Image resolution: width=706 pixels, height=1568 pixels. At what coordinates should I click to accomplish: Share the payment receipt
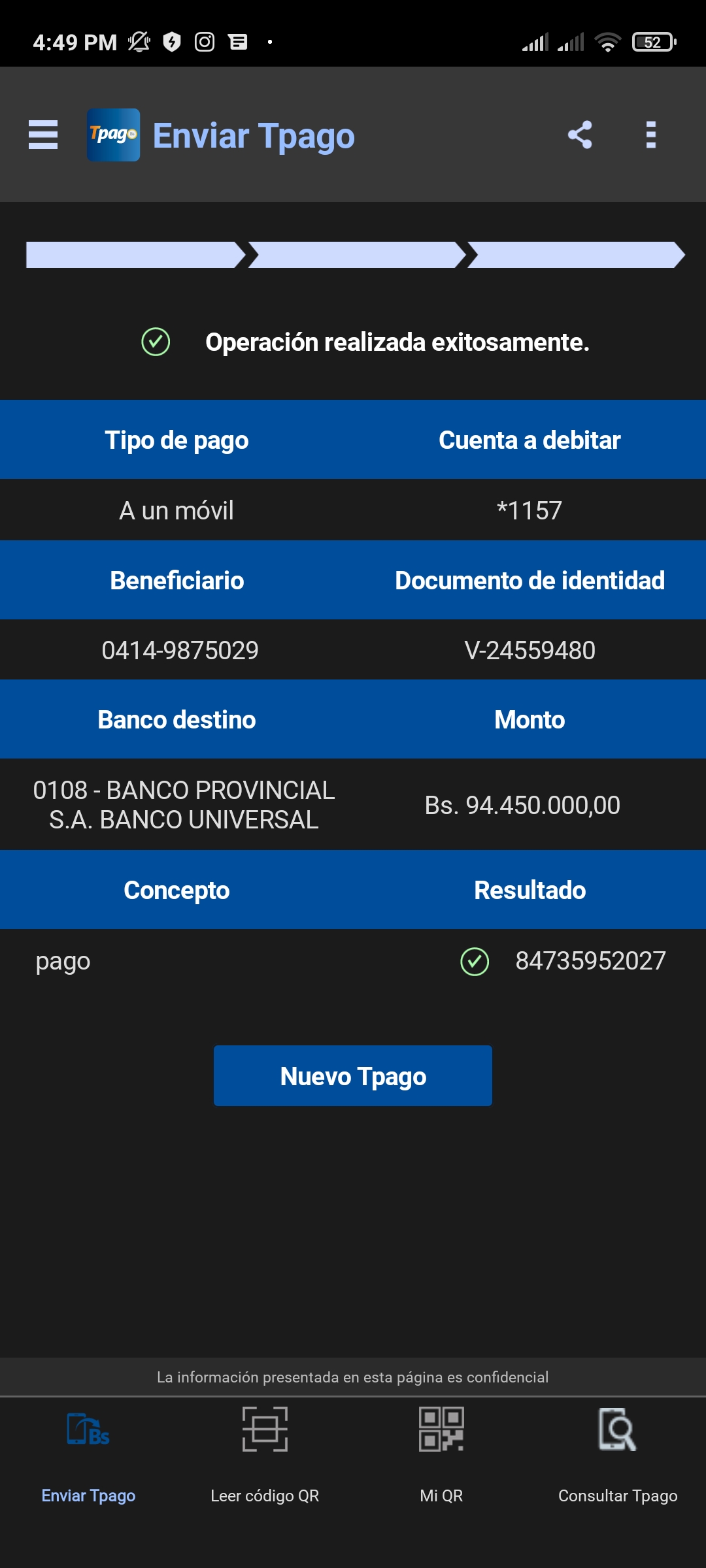tap(580, 135)
